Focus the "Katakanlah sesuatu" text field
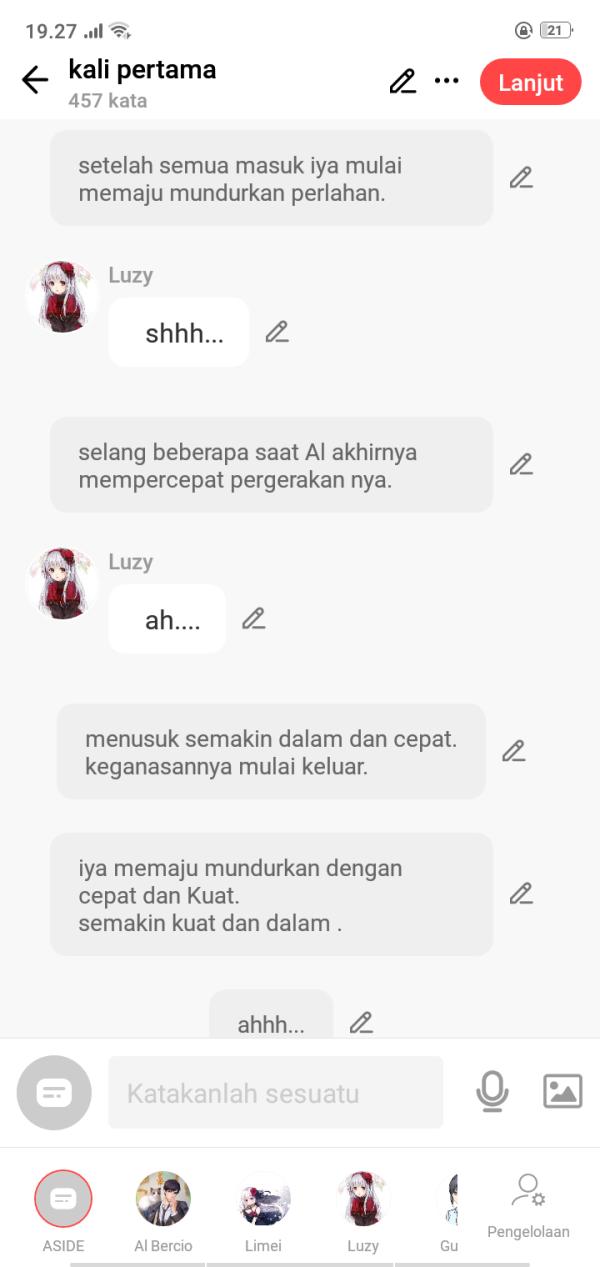The height and width of the screenshot is (1267, 600). click(275, 1093)
